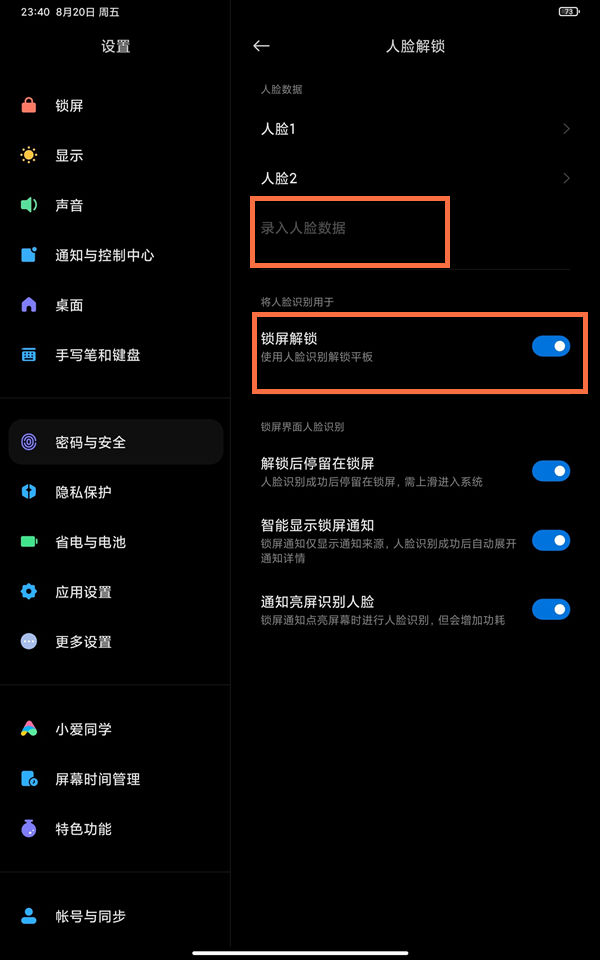Image resolution: width=600 pixels, height=960 pixels.
Task: Tap 录入人脸数据 to add a face
Action: (304, 228)
